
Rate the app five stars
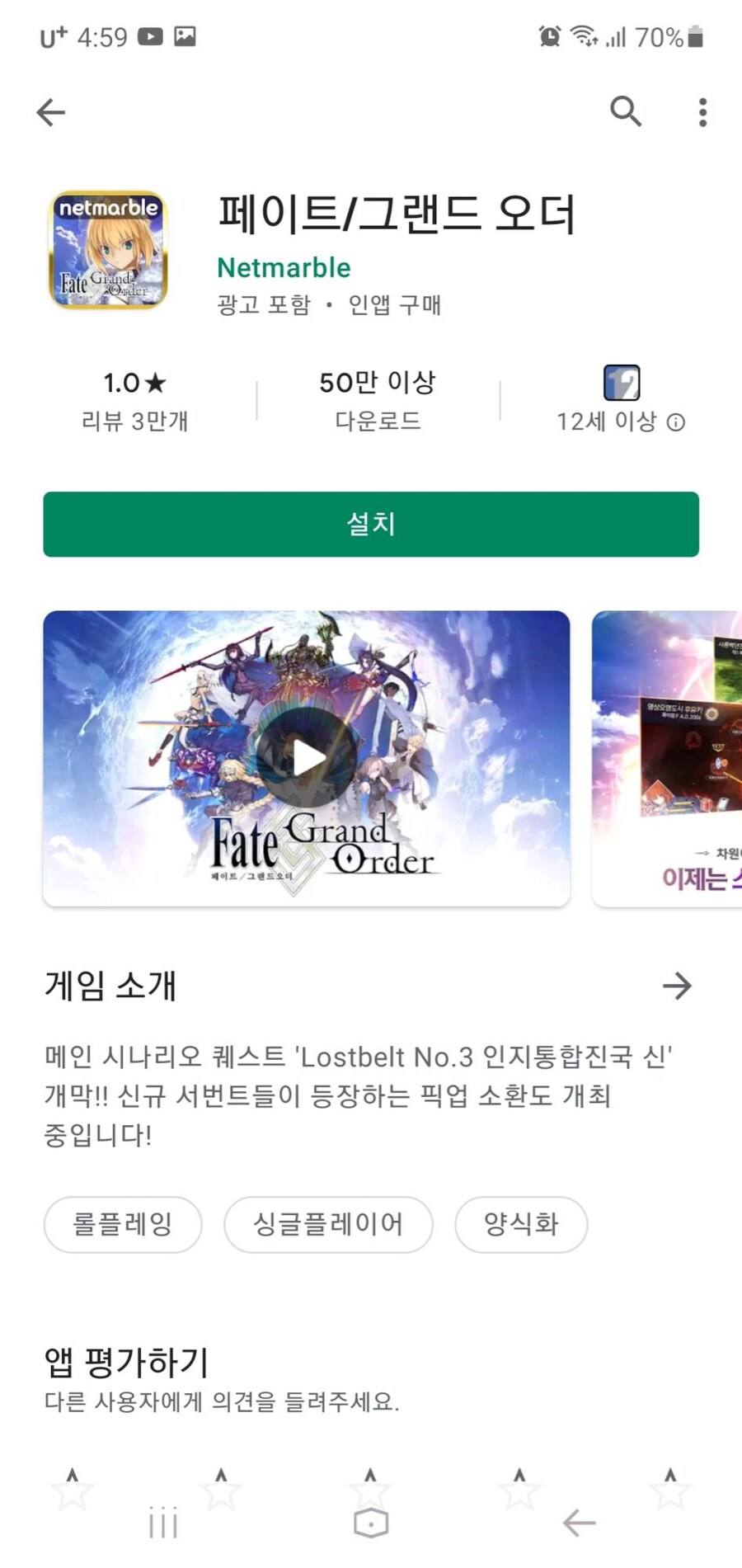point(670,1490)
